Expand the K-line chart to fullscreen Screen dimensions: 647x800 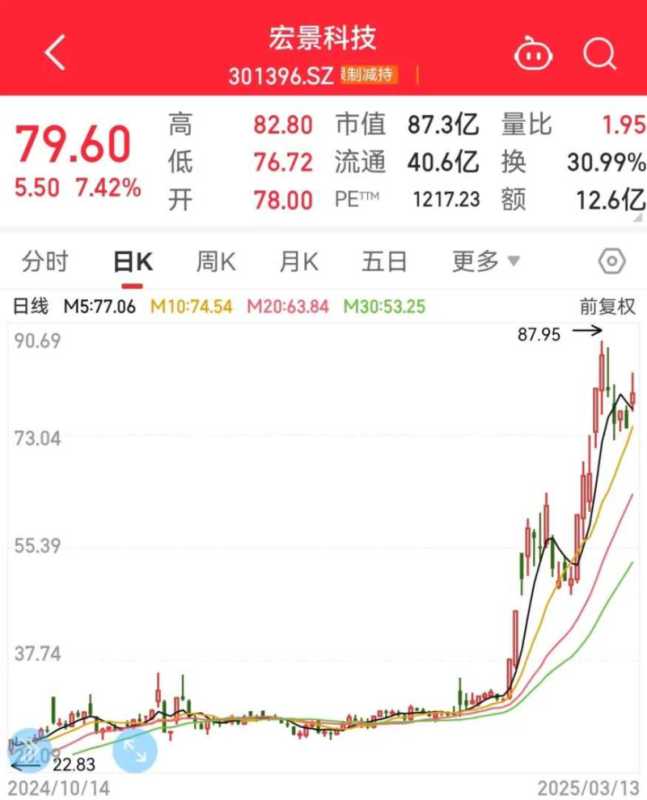point(135,750)
